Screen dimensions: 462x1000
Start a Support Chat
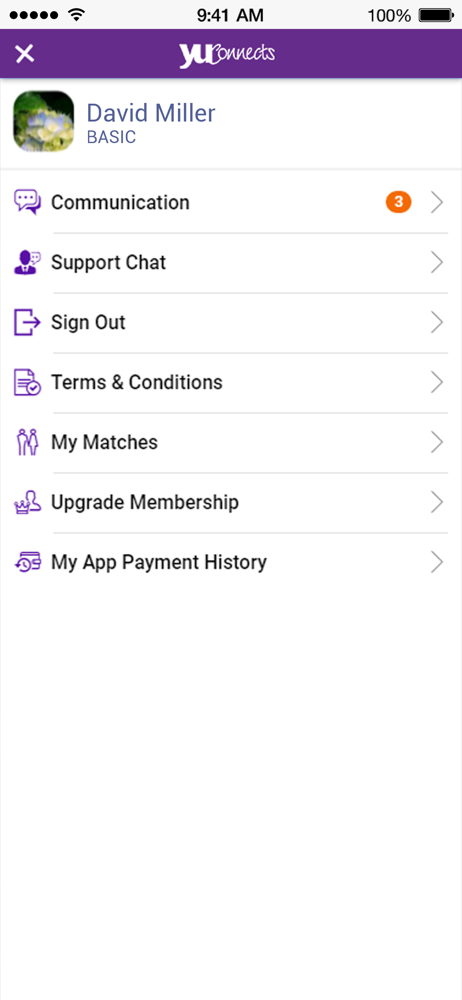[231, 263]
